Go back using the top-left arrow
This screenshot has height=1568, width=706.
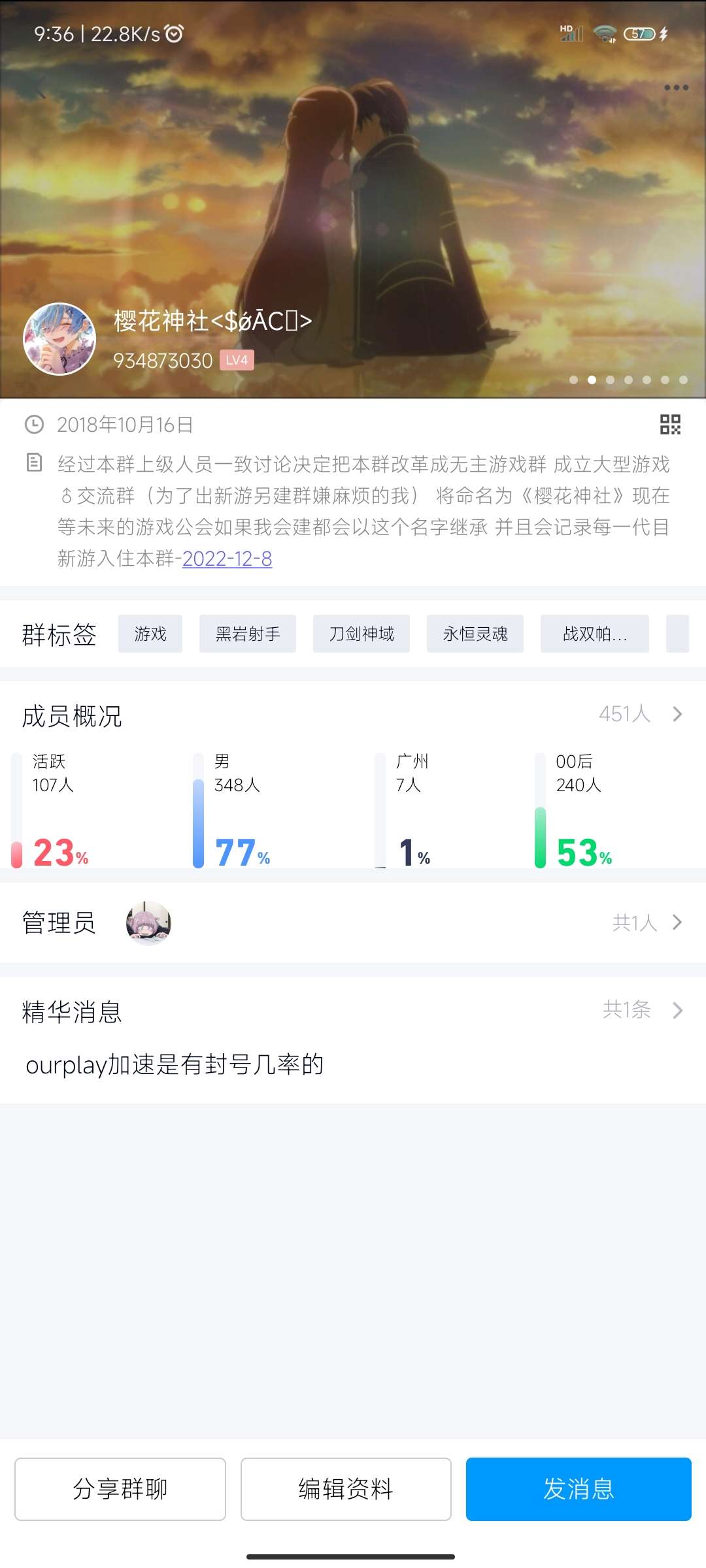[41, 87]
